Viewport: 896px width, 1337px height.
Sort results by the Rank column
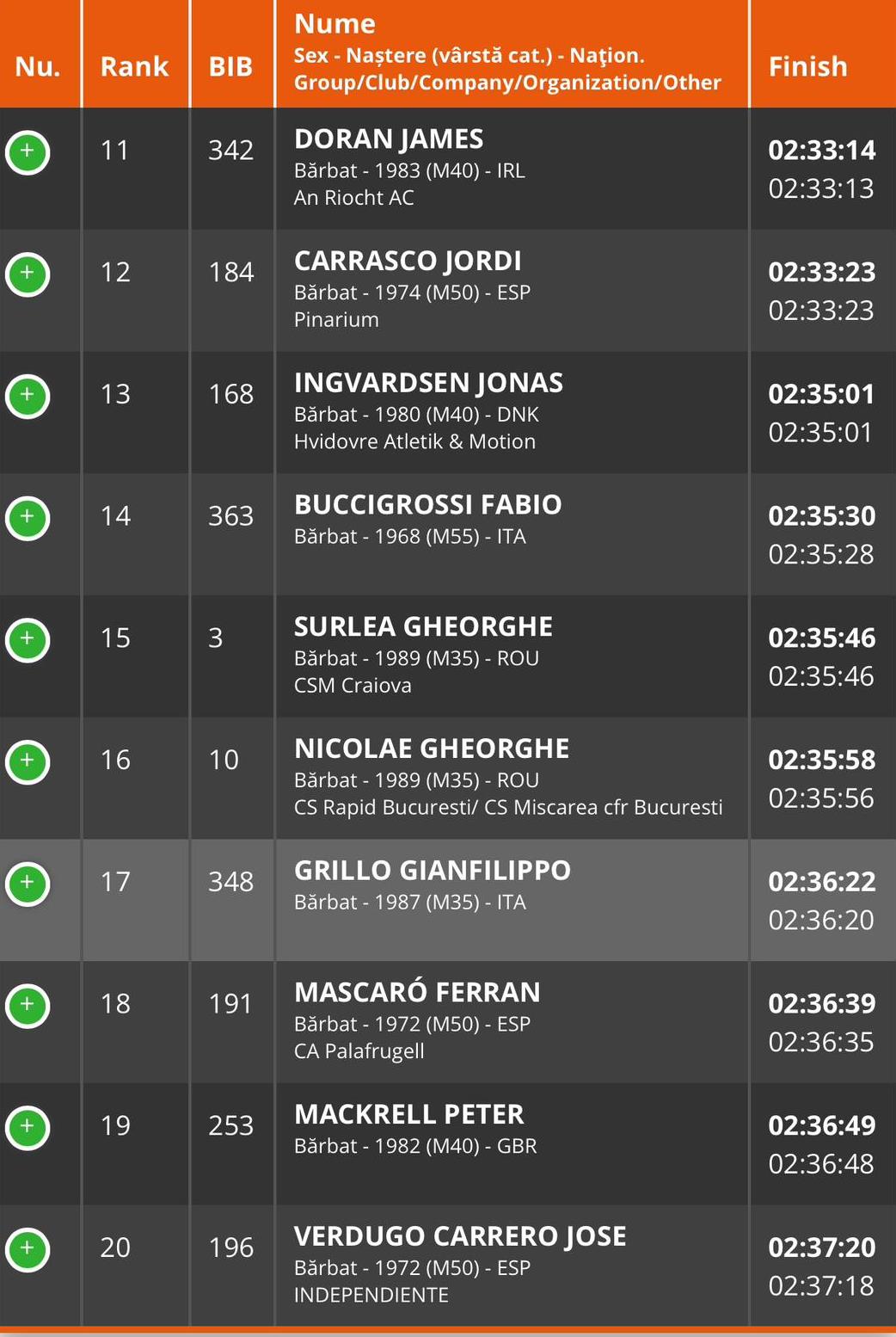click(134, 66)
